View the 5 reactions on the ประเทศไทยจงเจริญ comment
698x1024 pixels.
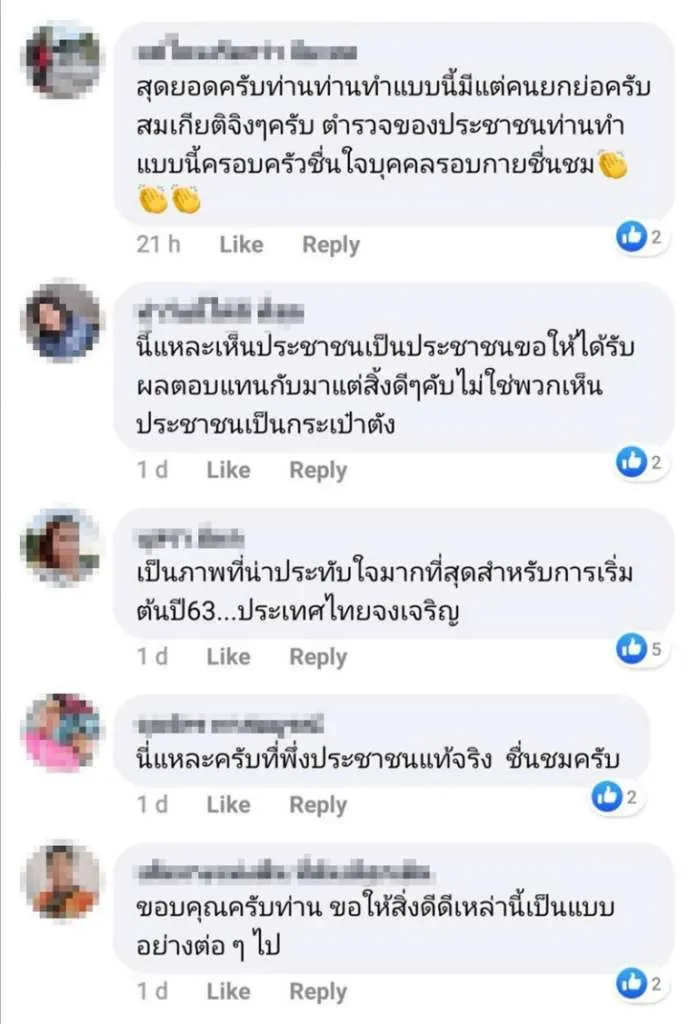(641, 650)
